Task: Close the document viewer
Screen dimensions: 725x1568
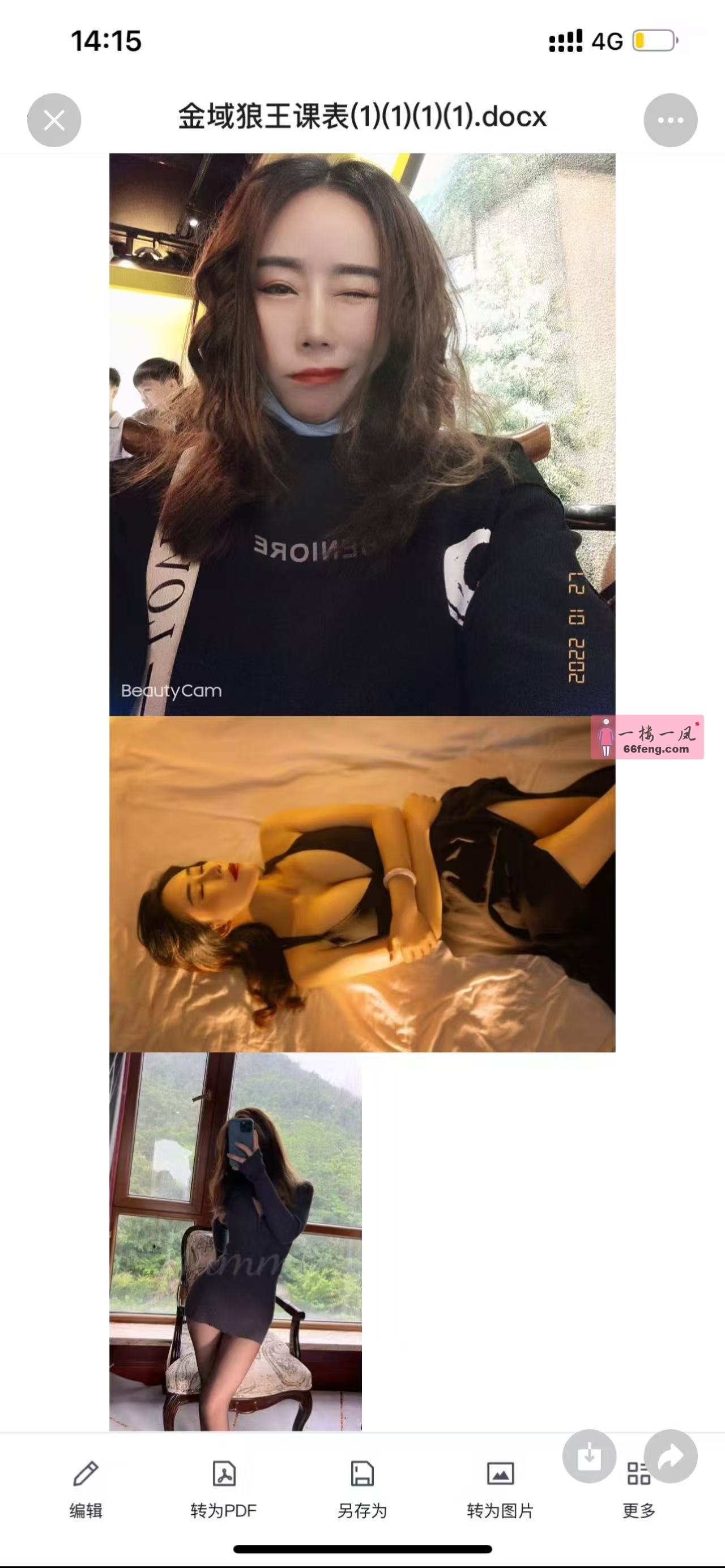Action: pos(54,120)
